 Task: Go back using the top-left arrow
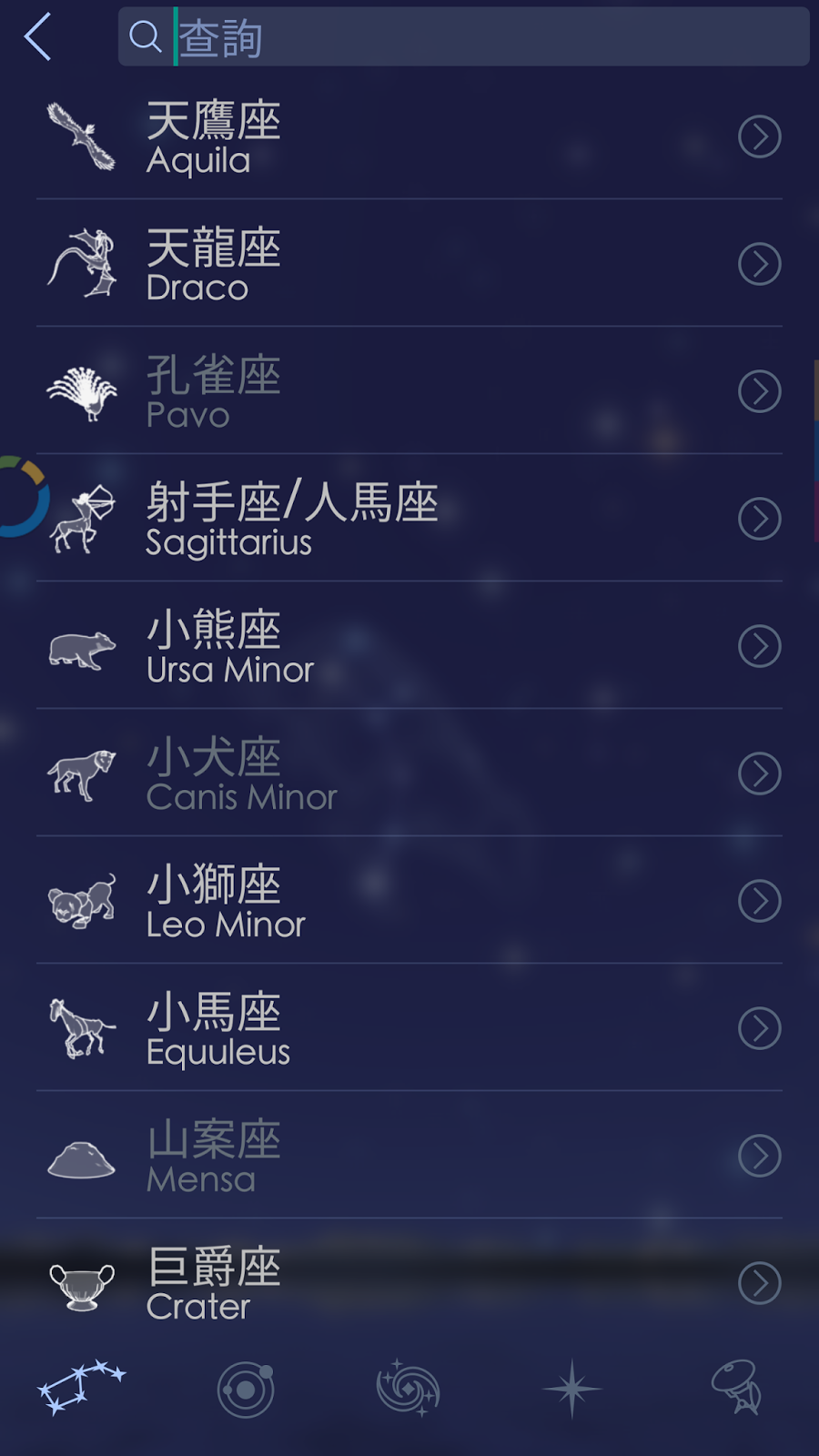click(37, 37)
